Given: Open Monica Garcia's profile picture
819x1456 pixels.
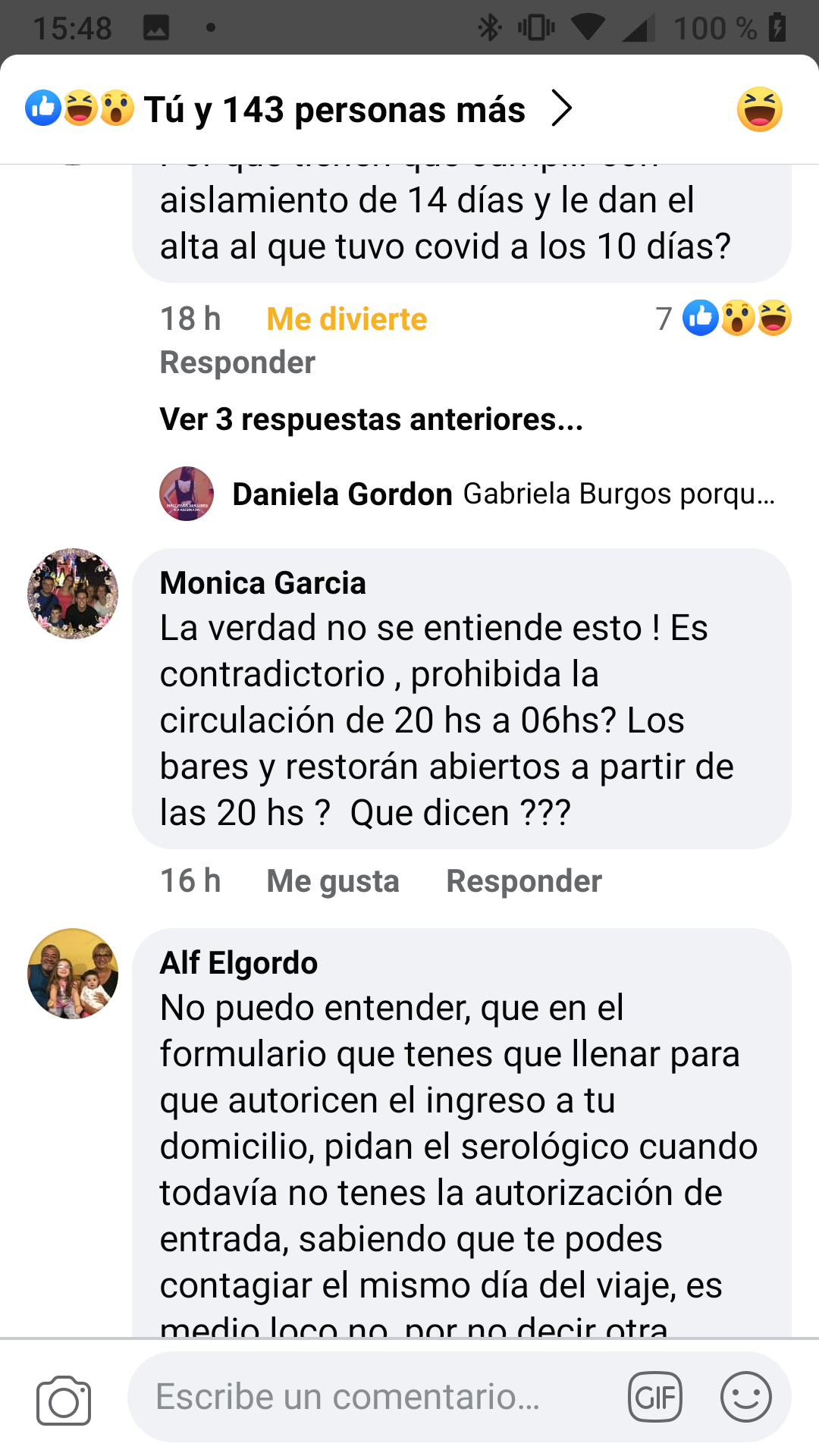Looking at the screenshot, I should (73, 594).
